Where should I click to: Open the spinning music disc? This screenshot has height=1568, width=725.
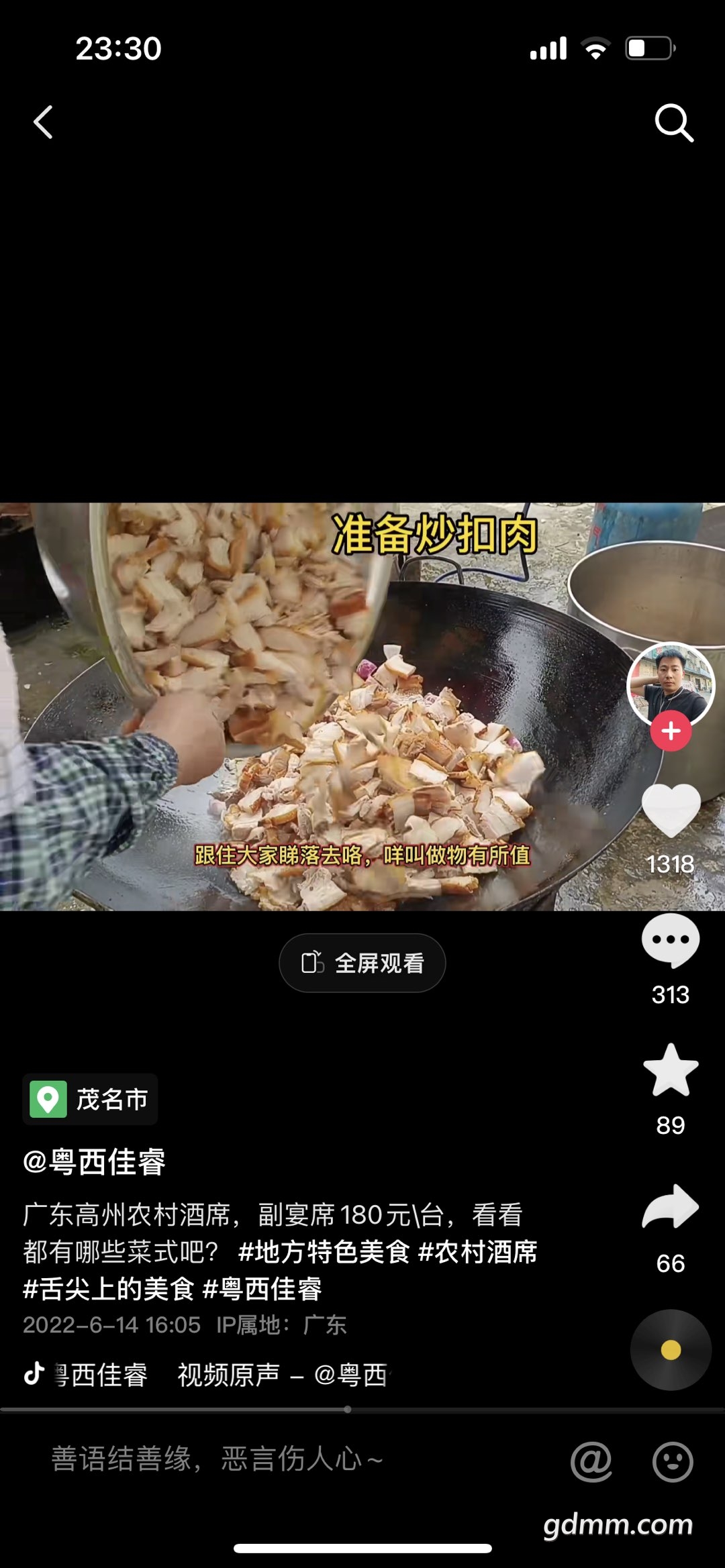point(671,1350)
